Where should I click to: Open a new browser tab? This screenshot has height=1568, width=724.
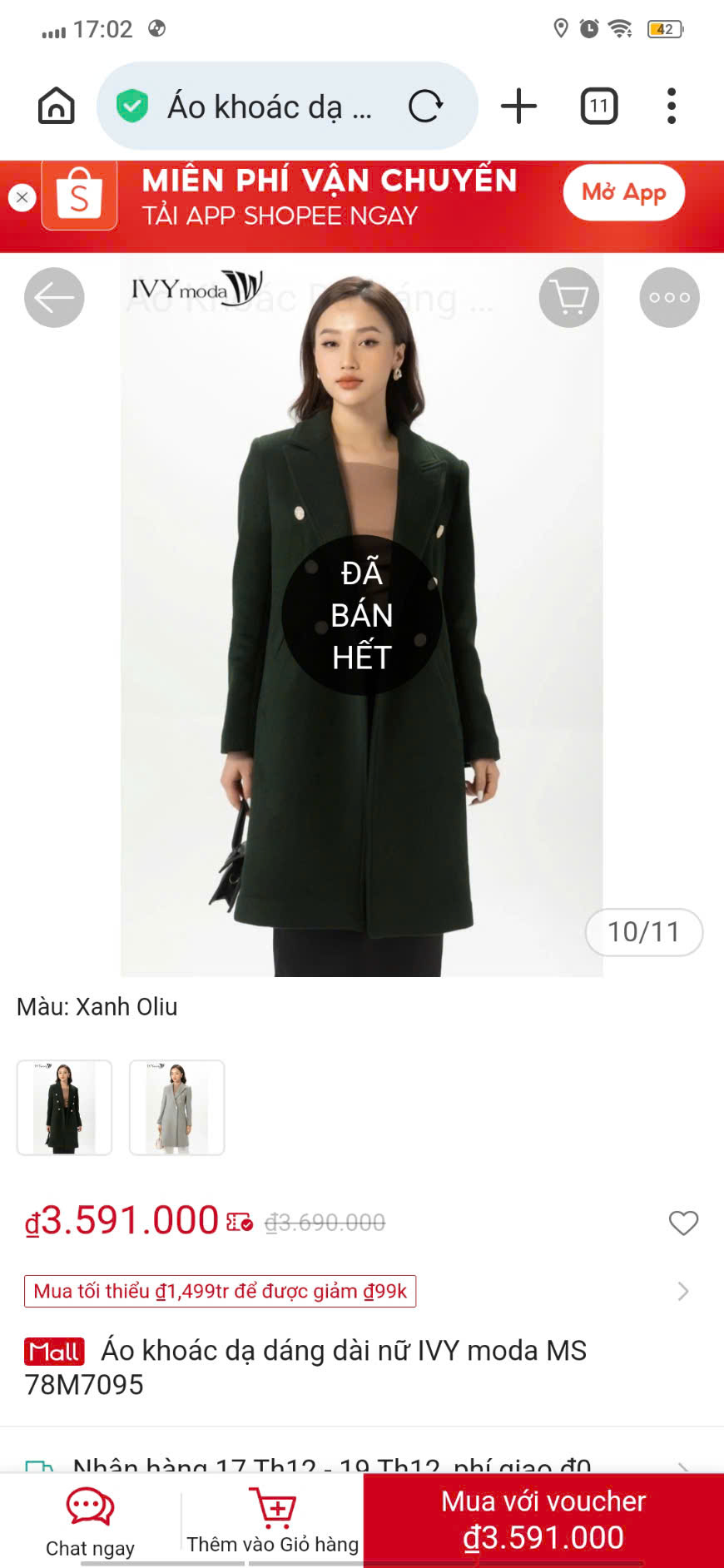coord(518,107)
